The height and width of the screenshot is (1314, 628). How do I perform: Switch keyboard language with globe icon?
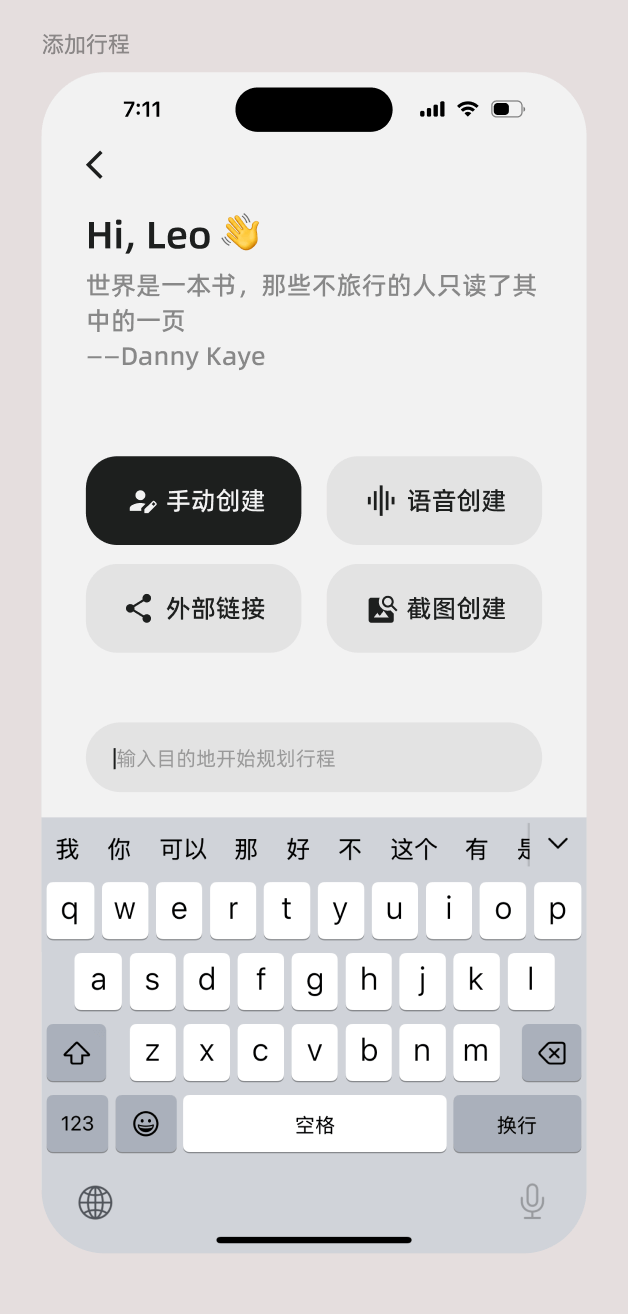click(96, 1202)
